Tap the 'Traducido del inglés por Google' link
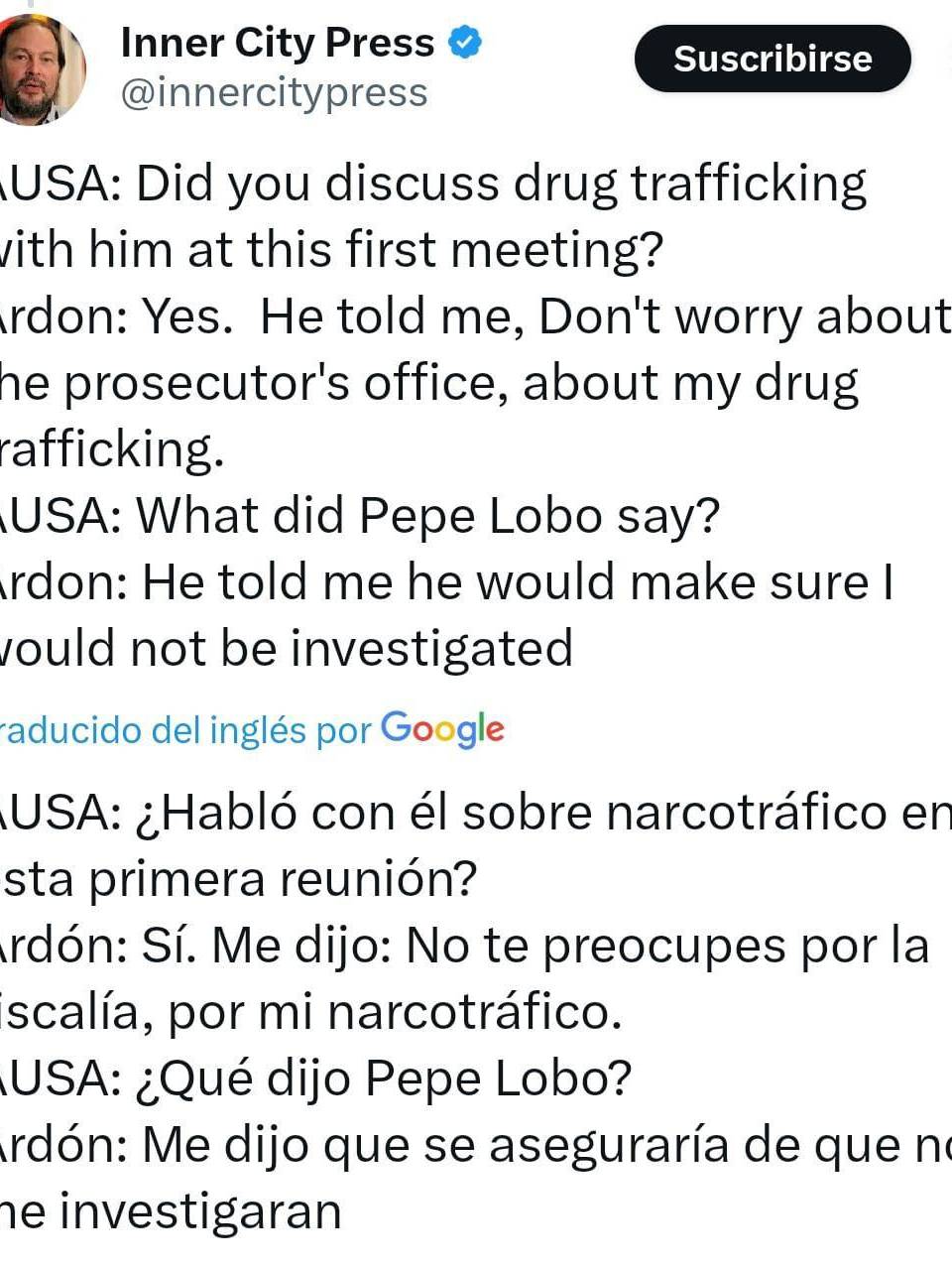The width and height of the screenshot is (952, 1269). [251, 729]
